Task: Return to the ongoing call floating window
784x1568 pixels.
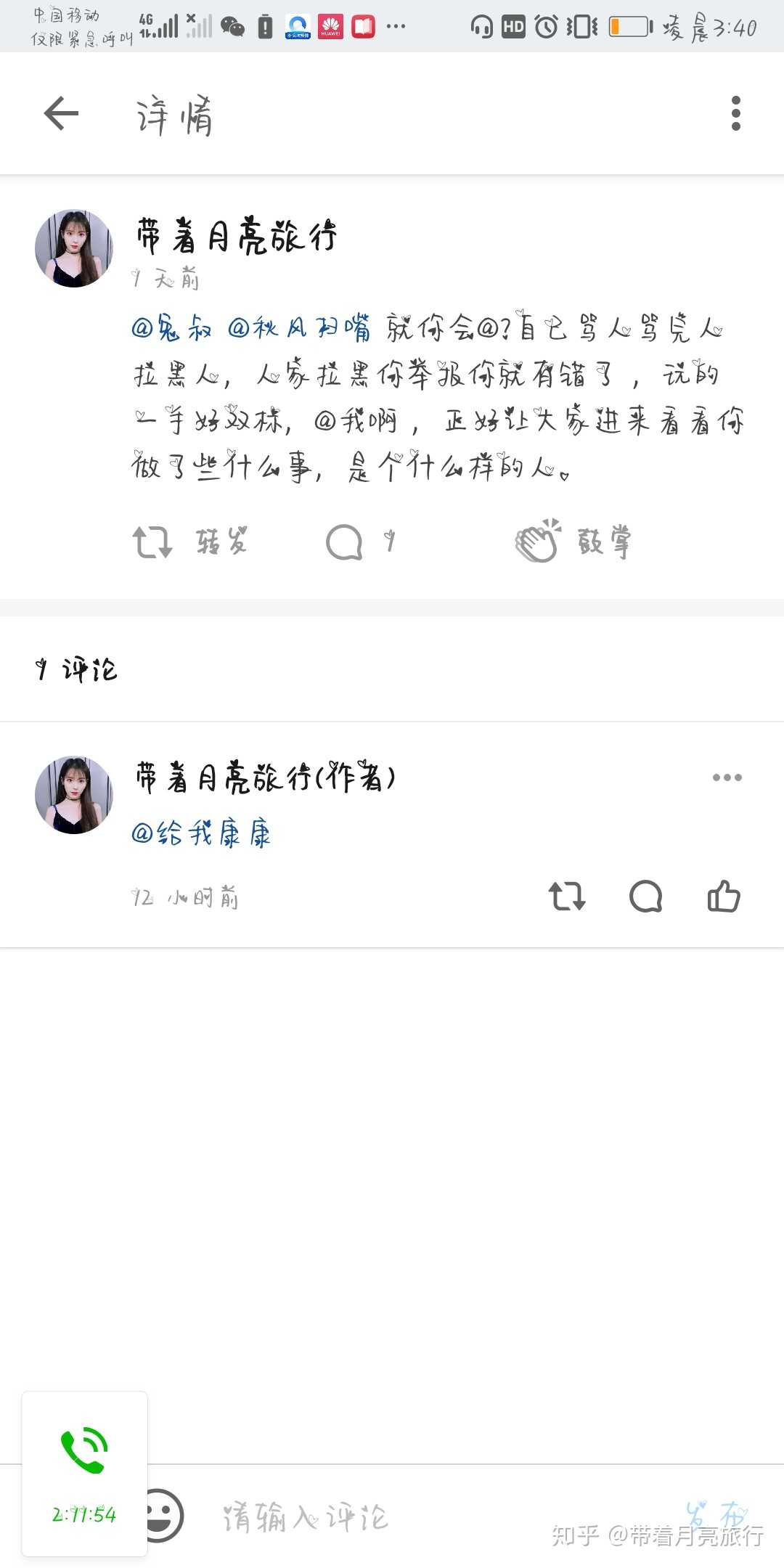Action: click(x=84, y=1474)
